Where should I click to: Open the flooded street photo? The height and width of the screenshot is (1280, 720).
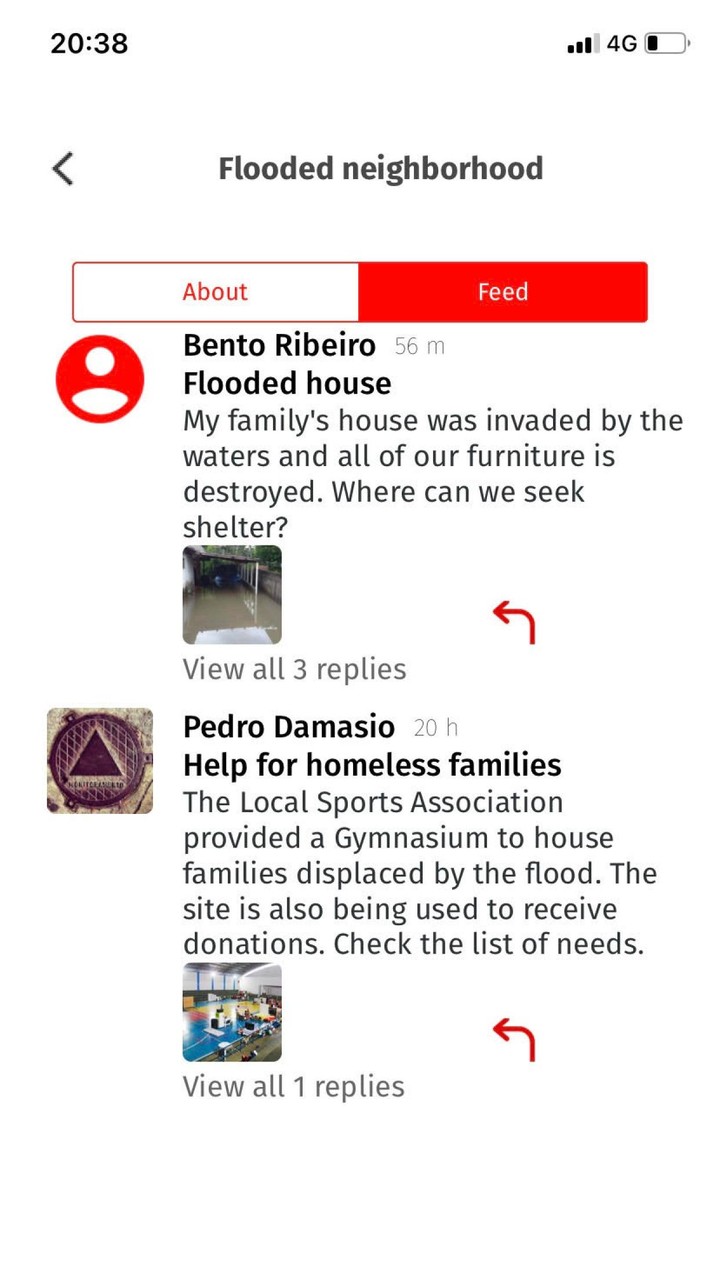click(x=231, y=594)
